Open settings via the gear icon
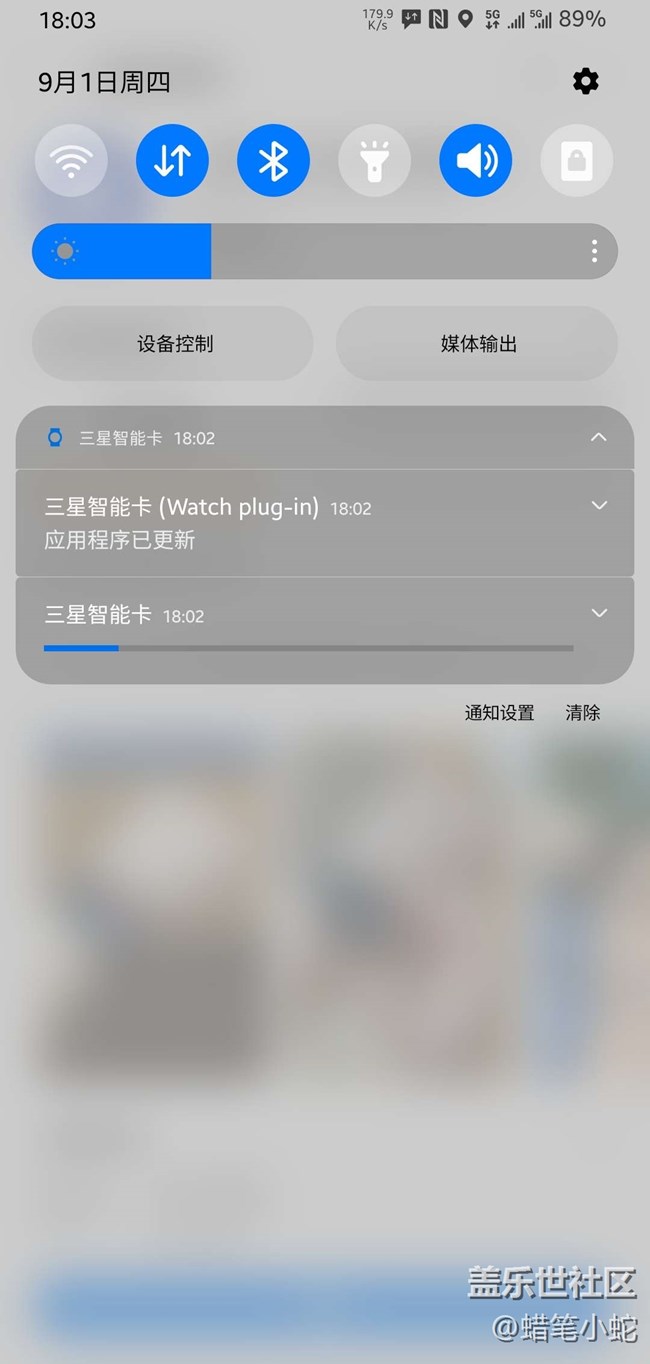This screenshot has width=650, height=1364. click(585, 82)
